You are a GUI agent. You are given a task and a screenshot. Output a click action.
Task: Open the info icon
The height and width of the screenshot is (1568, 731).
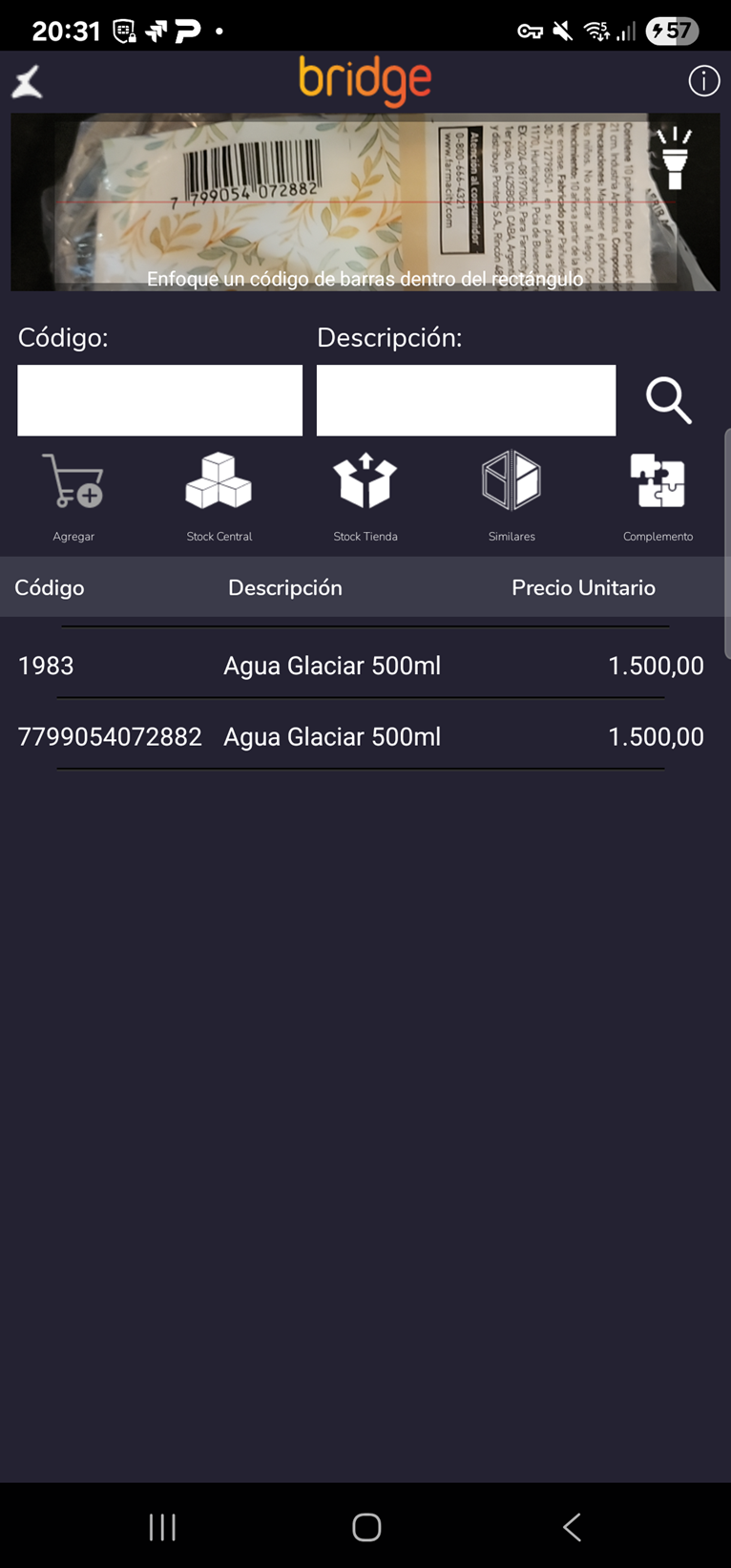pyautogui.click(x=704, y=81)
